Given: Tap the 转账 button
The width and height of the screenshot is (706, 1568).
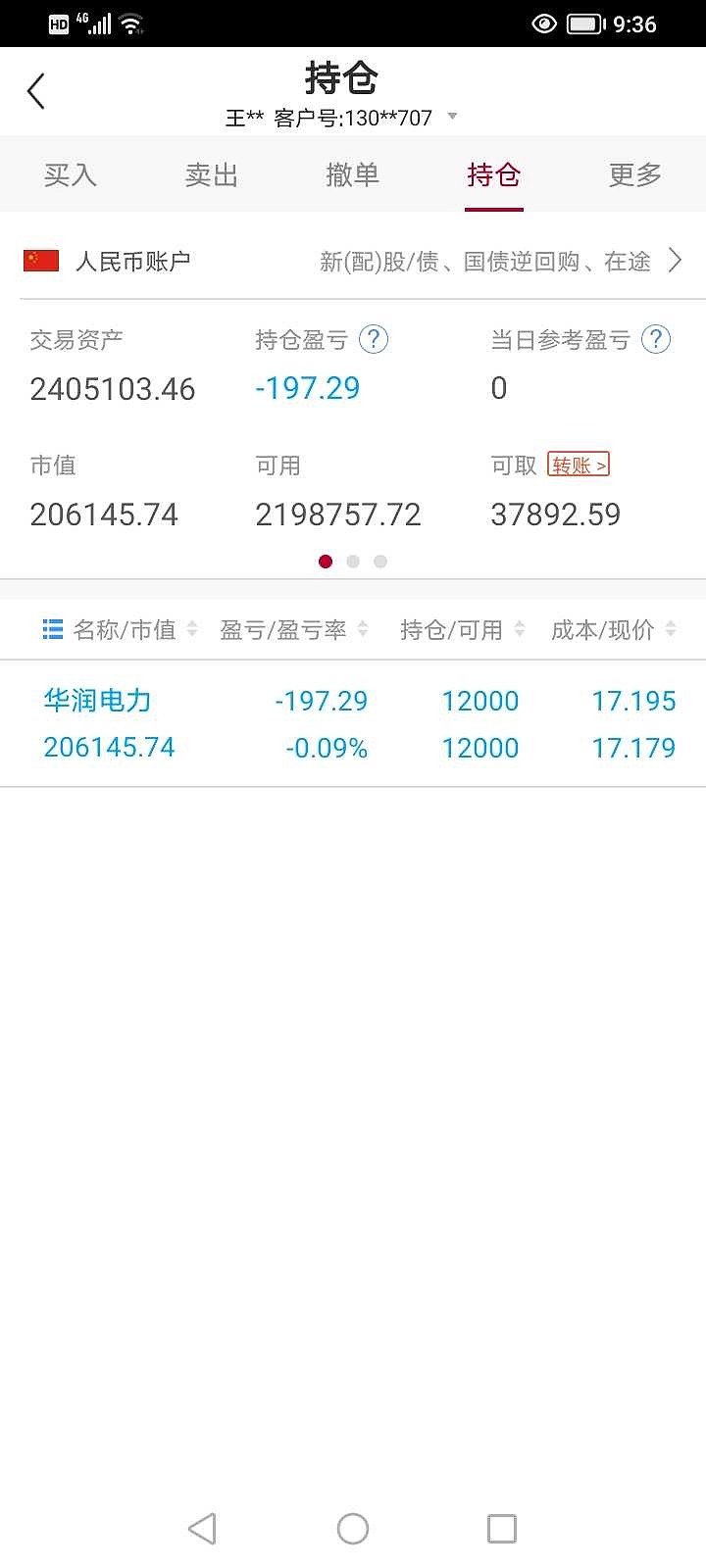Looking at the screenshot, I should tap(579, 465).
